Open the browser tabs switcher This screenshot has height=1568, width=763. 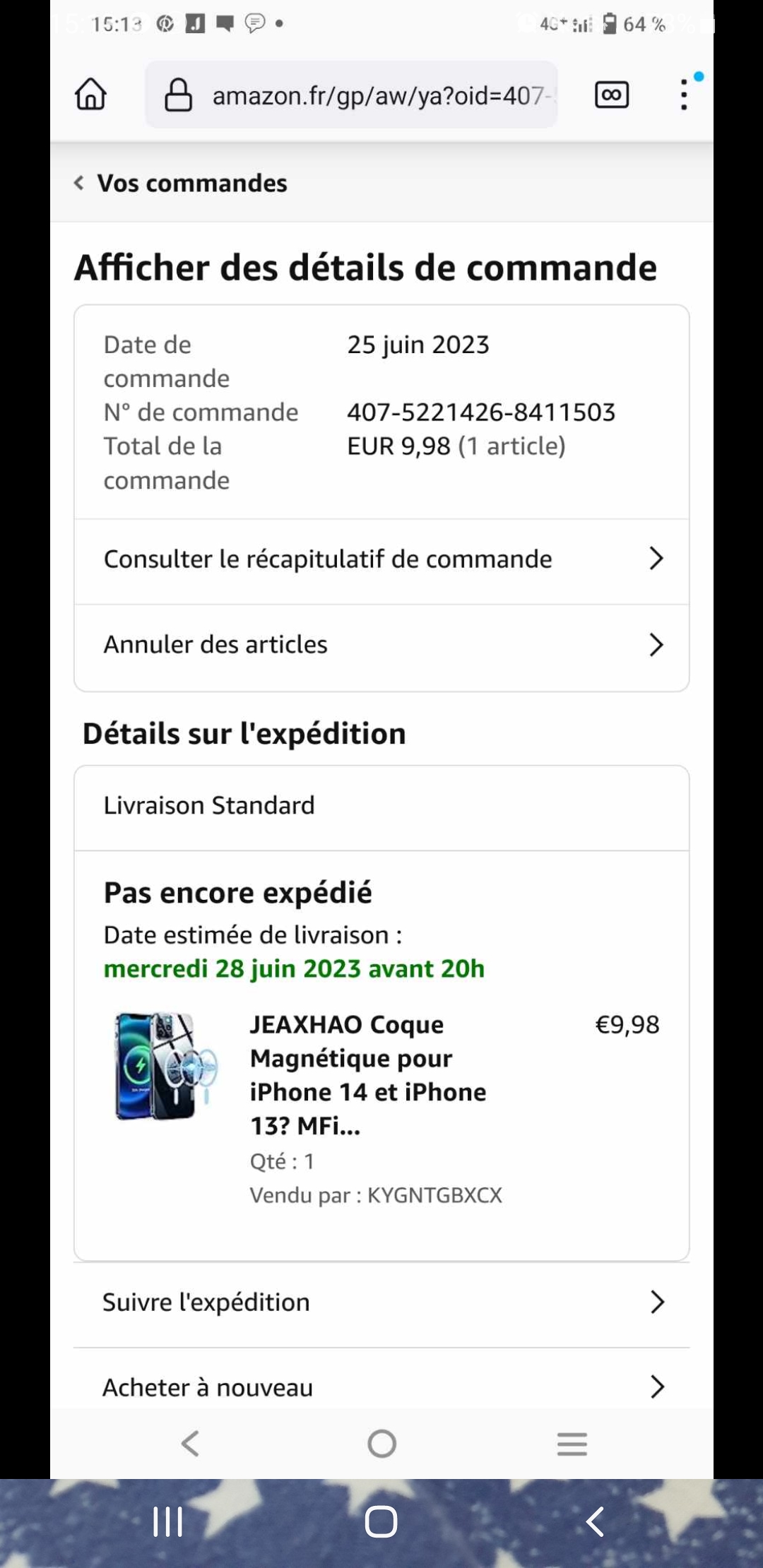(x=612, y=95)
